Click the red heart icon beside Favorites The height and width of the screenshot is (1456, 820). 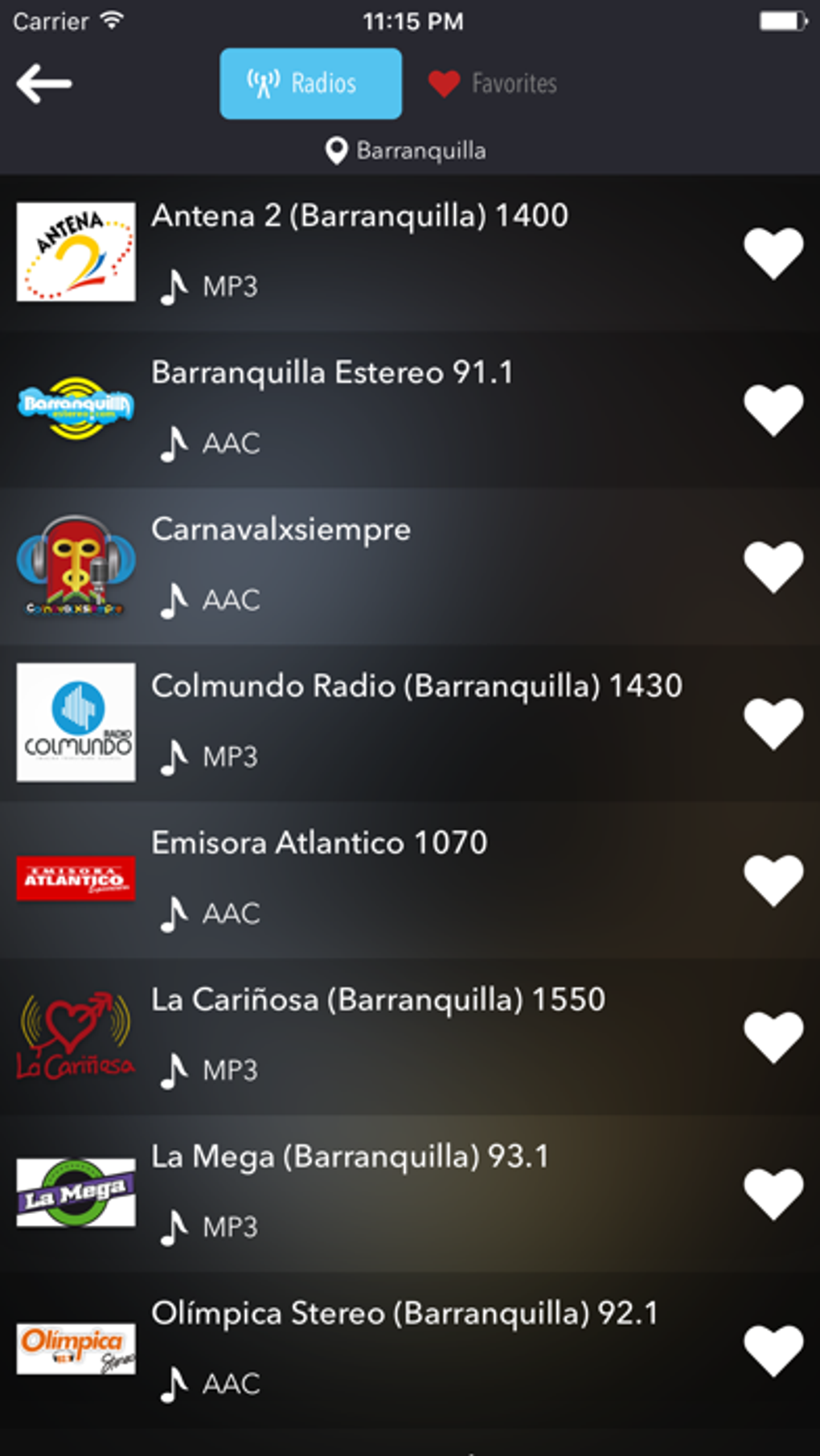(x=444, y=82)
